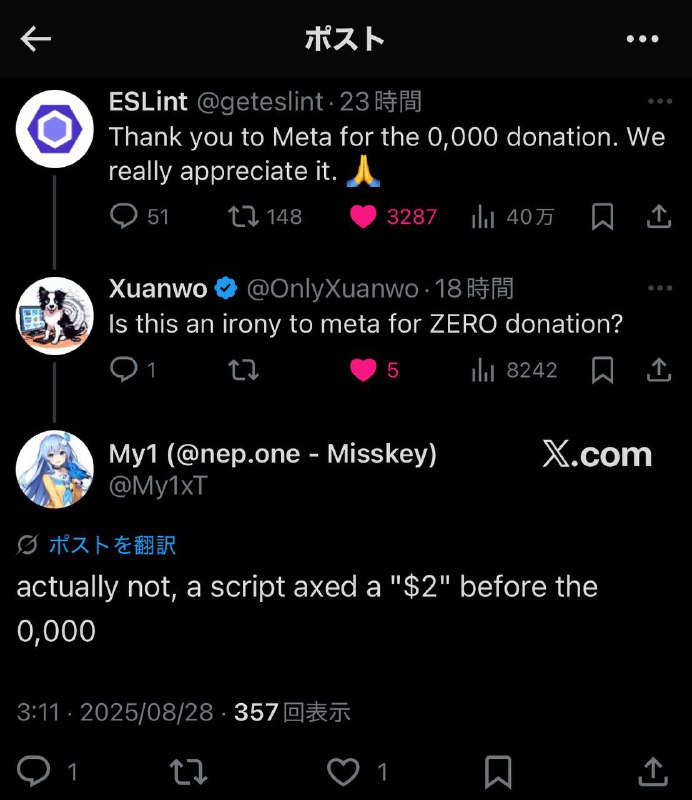
Task: Share ESLint's post
Action: tap(659, 216)
